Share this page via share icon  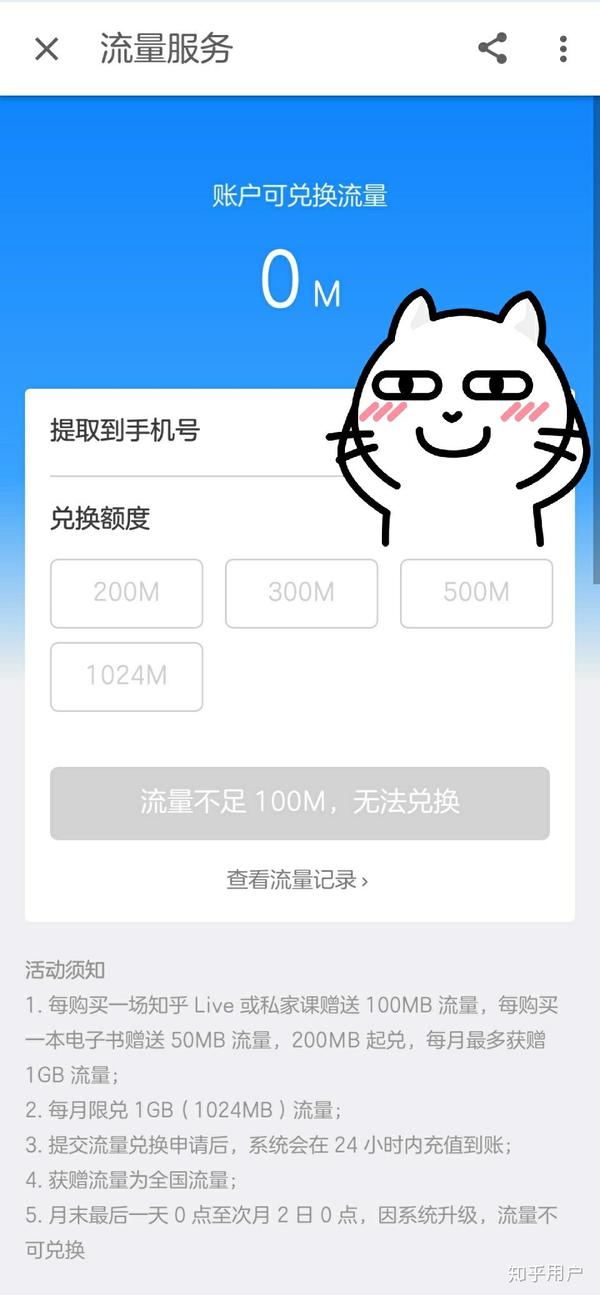pyautogui.click(x=492, y=48)
